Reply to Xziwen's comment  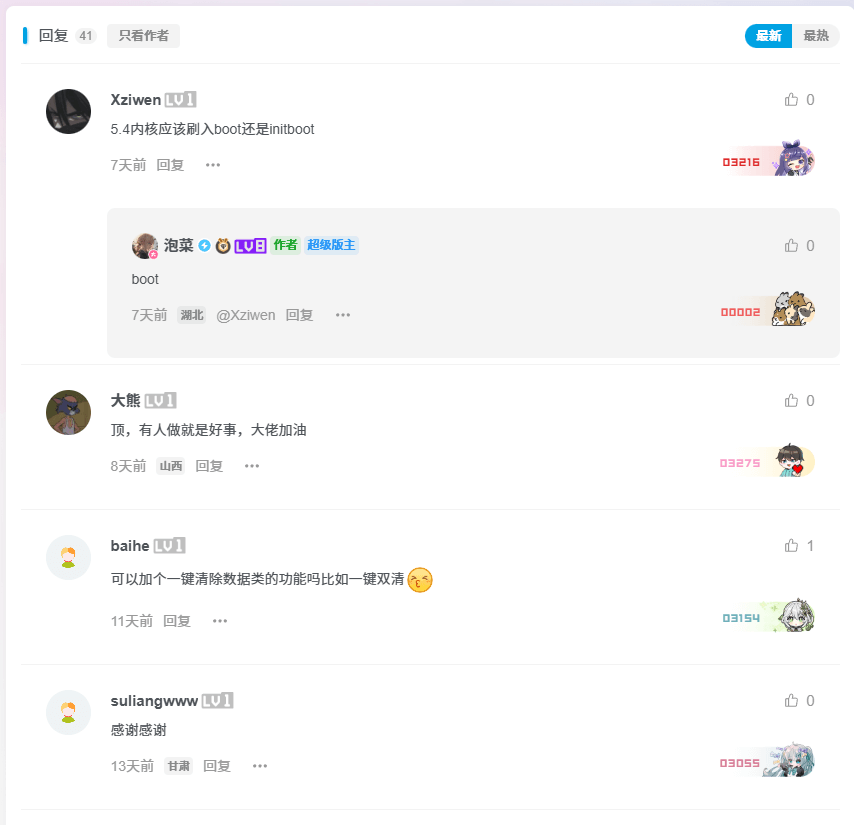[x=170, y=165]
